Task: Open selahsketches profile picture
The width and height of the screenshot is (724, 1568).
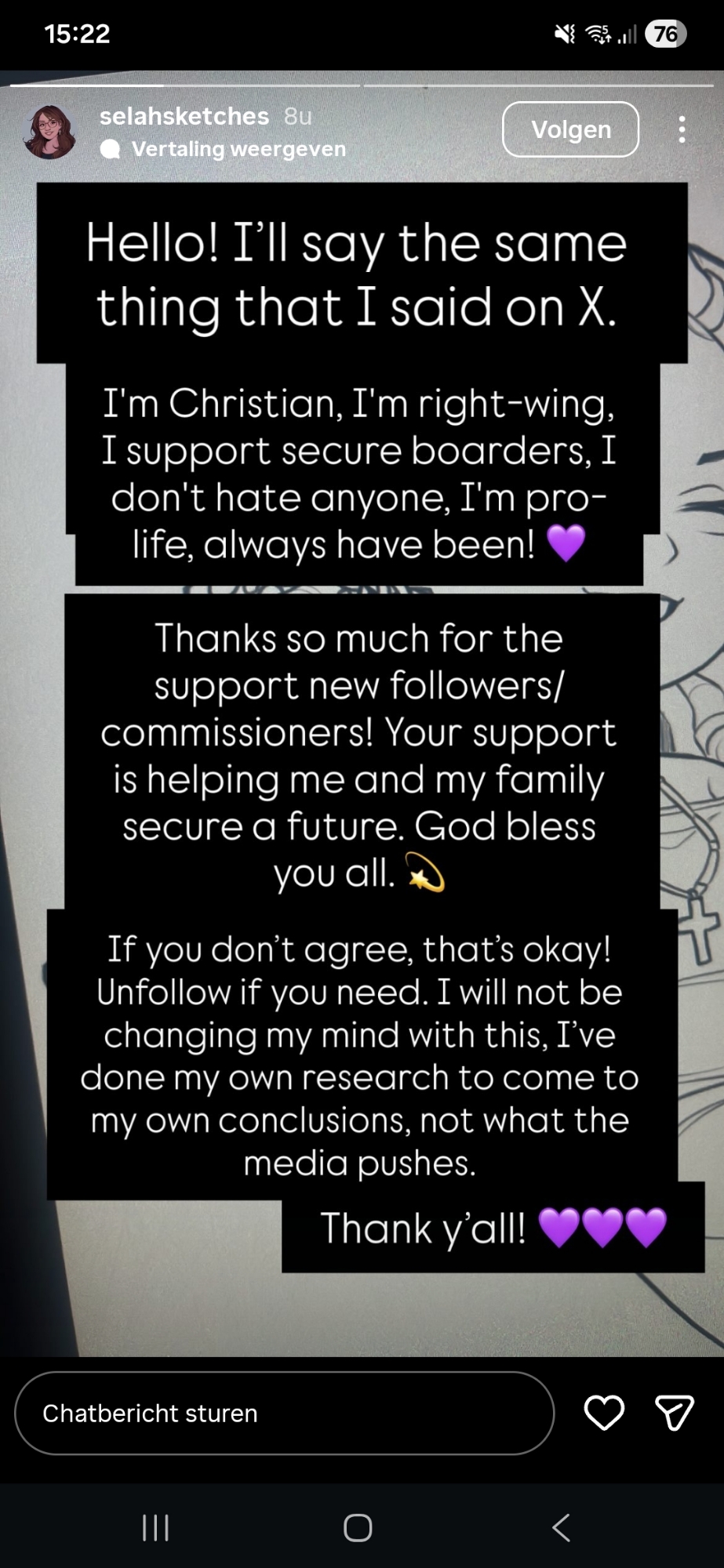Action: coord(49,132)
